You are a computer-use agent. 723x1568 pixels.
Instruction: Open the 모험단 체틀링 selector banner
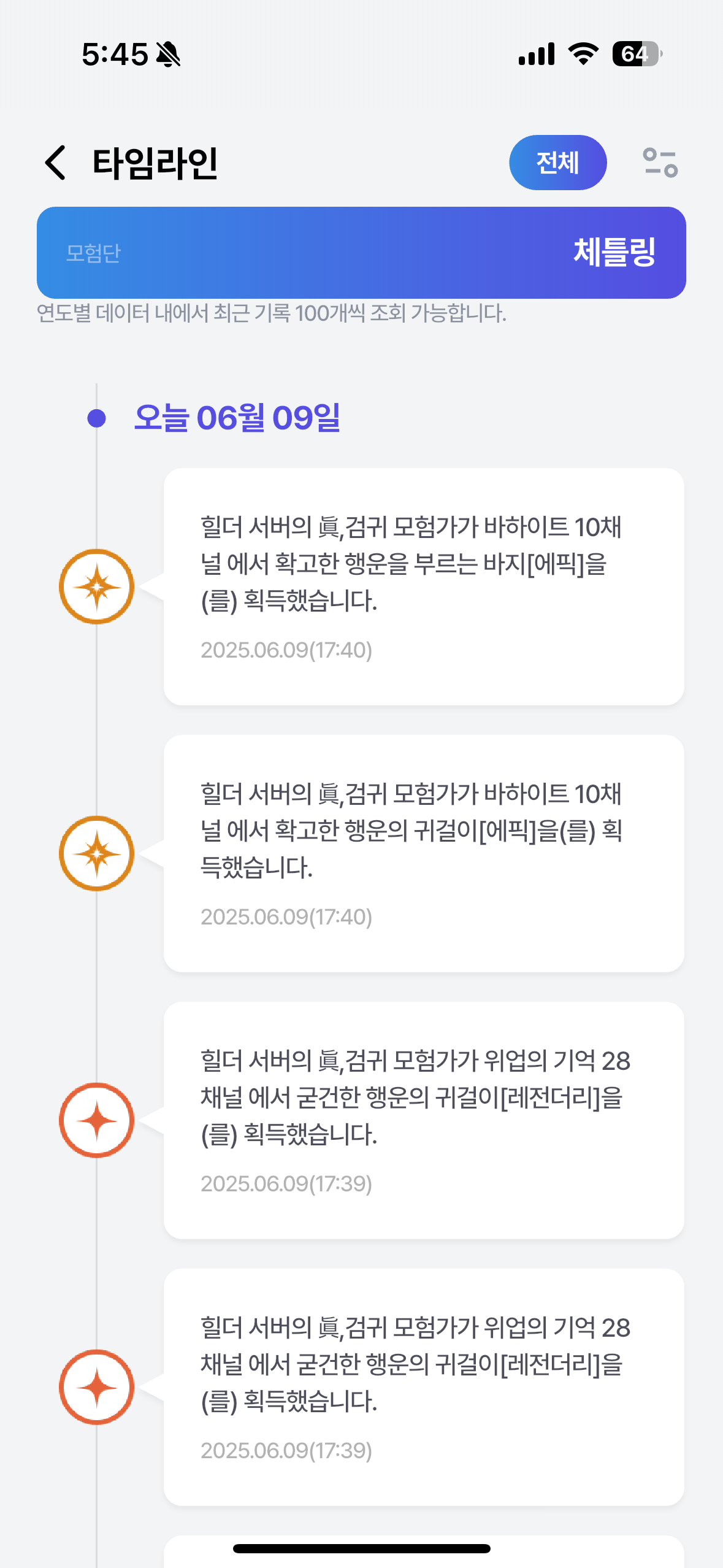click(361, 253)
